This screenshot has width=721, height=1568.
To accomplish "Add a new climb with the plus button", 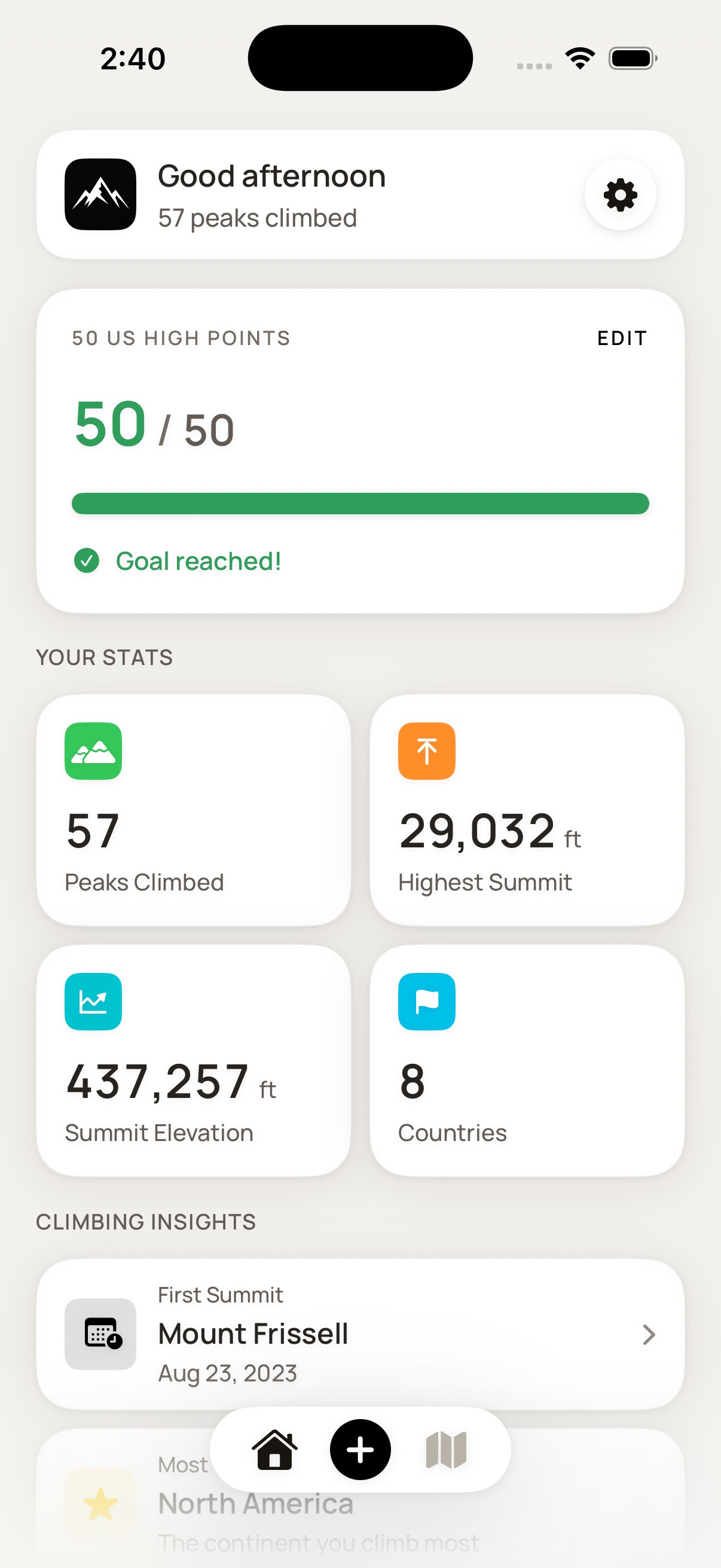I will point(360,1450).
